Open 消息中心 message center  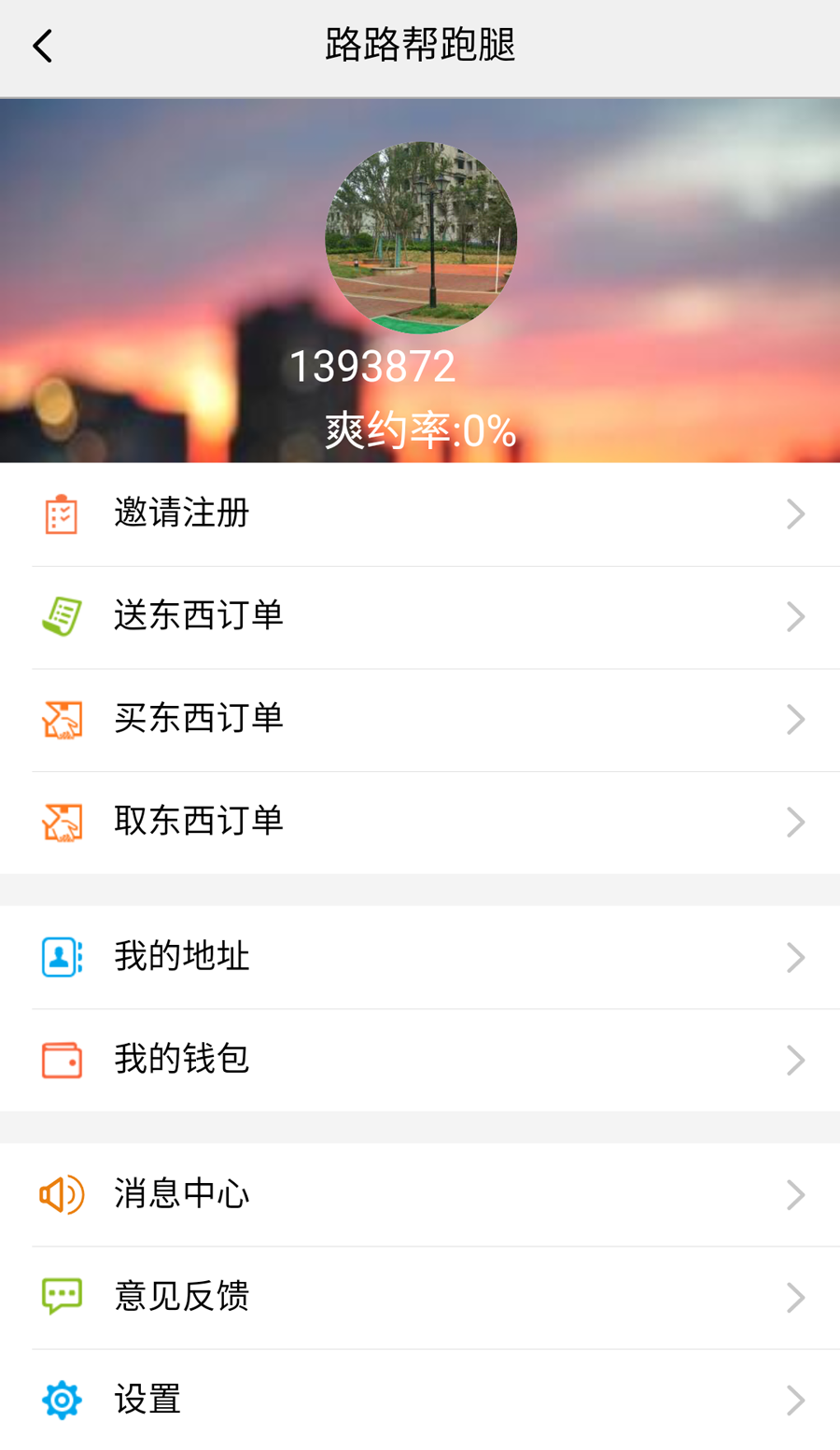[420, 1194]
